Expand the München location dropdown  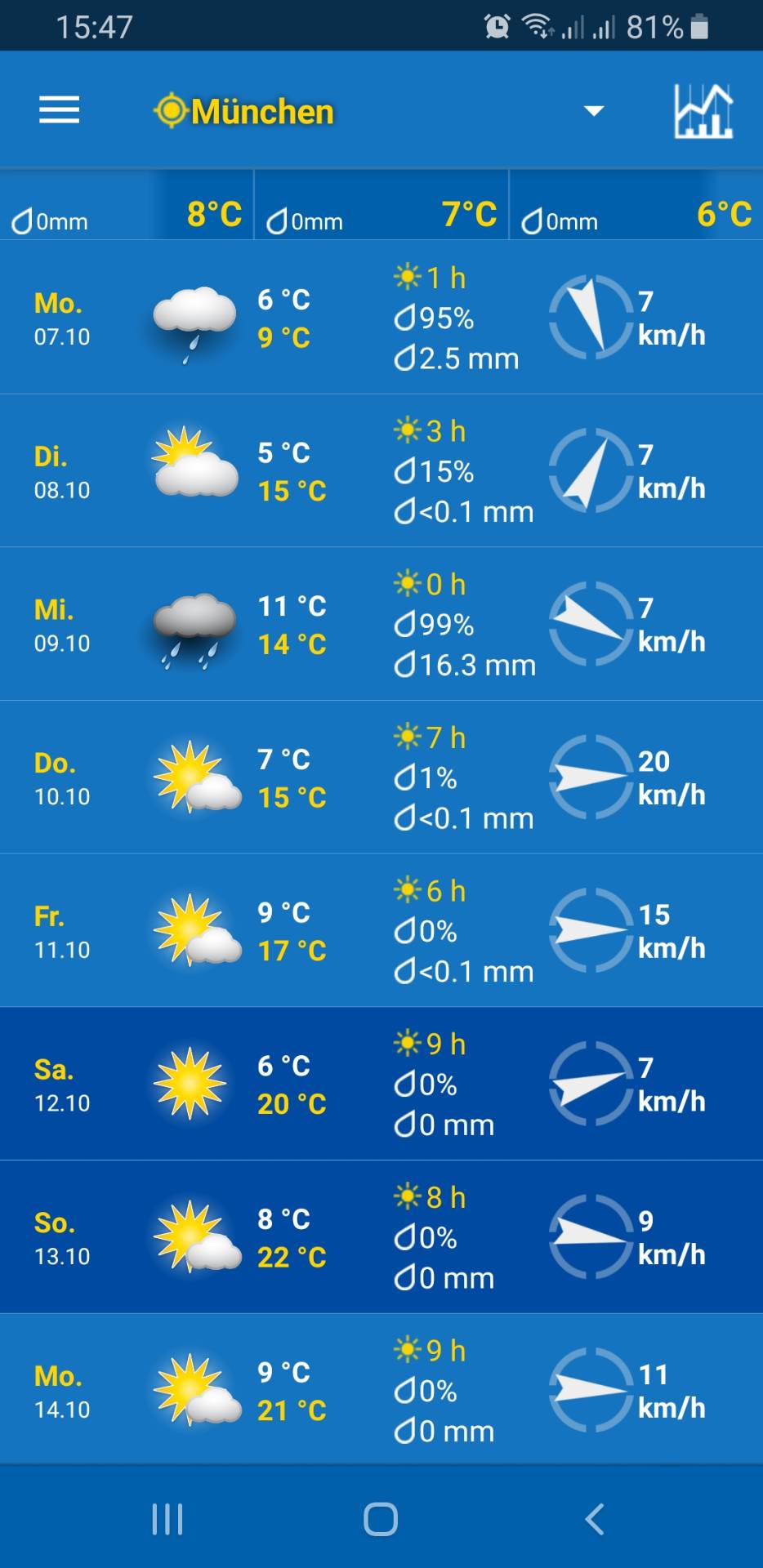594,110
